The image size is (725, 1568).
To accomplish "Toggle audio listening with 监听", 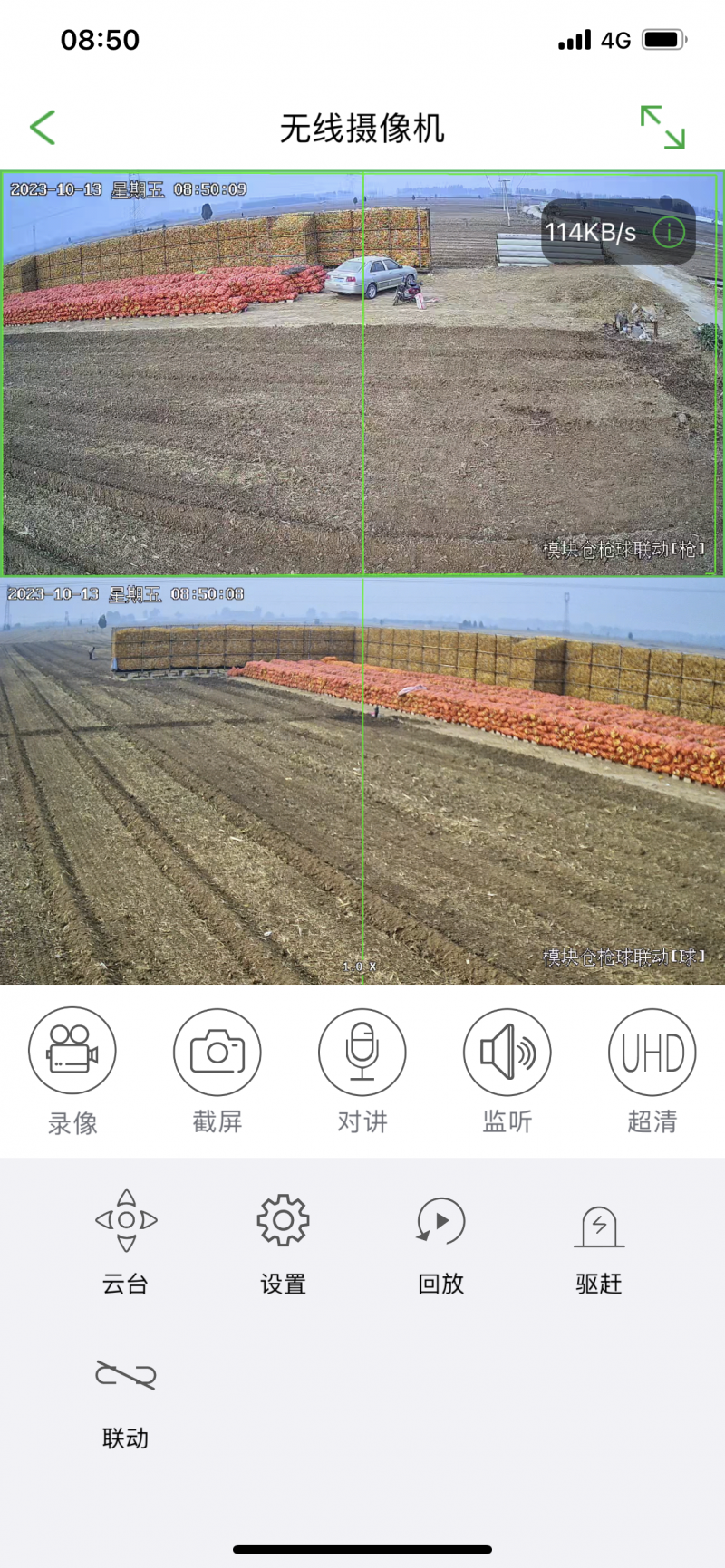I will tap(507, 1051).
